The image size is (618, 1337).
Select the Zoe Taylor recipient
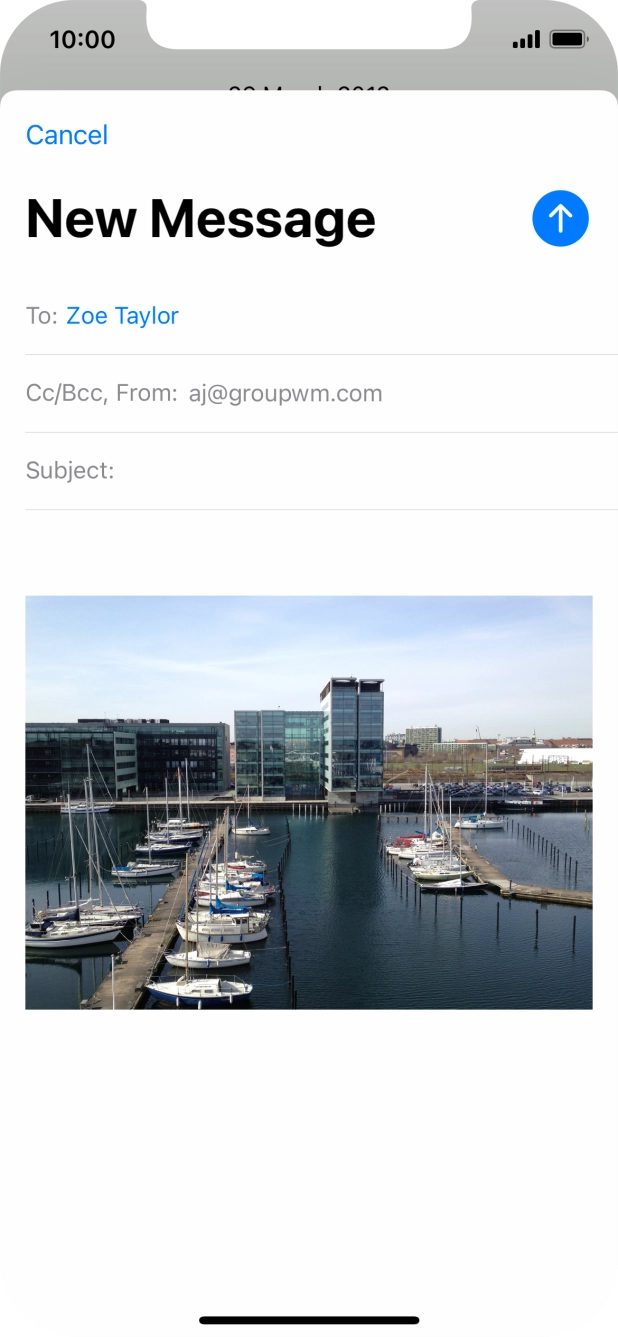[122, 316]
